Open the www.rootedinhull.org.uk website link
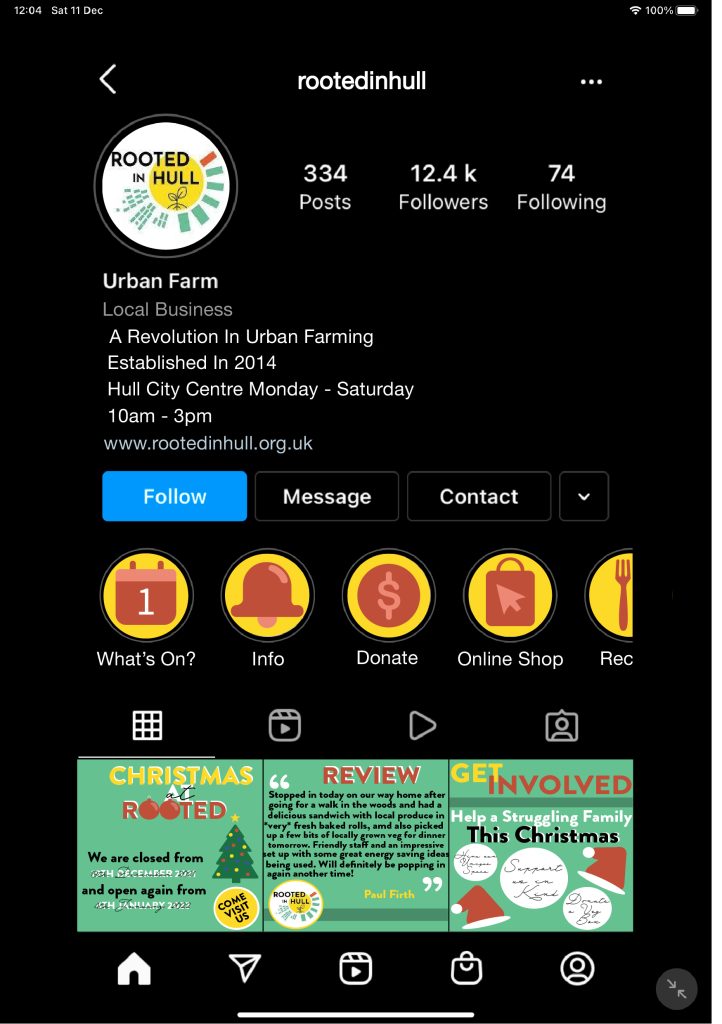This screenshot has height=1024, width=722. pyautogui.click(x=208, y=443)
